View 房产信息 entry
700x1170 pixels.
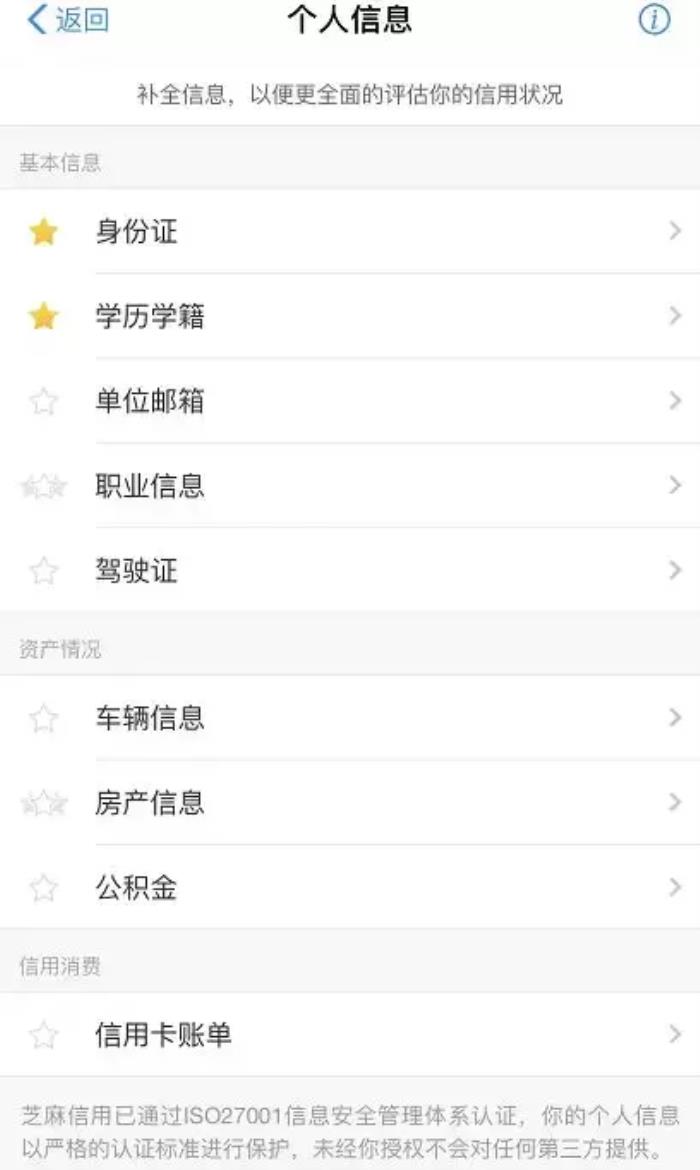[x=350, y=803]
